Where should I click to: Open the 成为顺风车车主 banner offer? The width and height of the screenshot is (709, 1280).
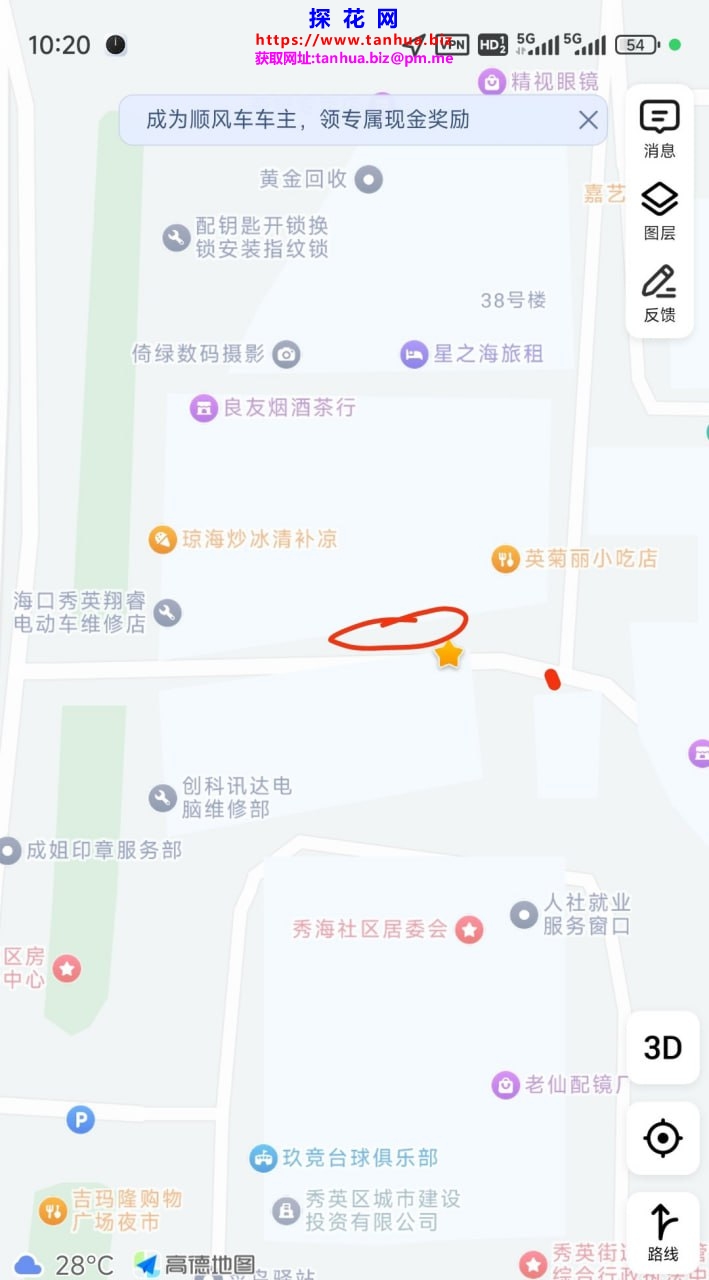308,121
